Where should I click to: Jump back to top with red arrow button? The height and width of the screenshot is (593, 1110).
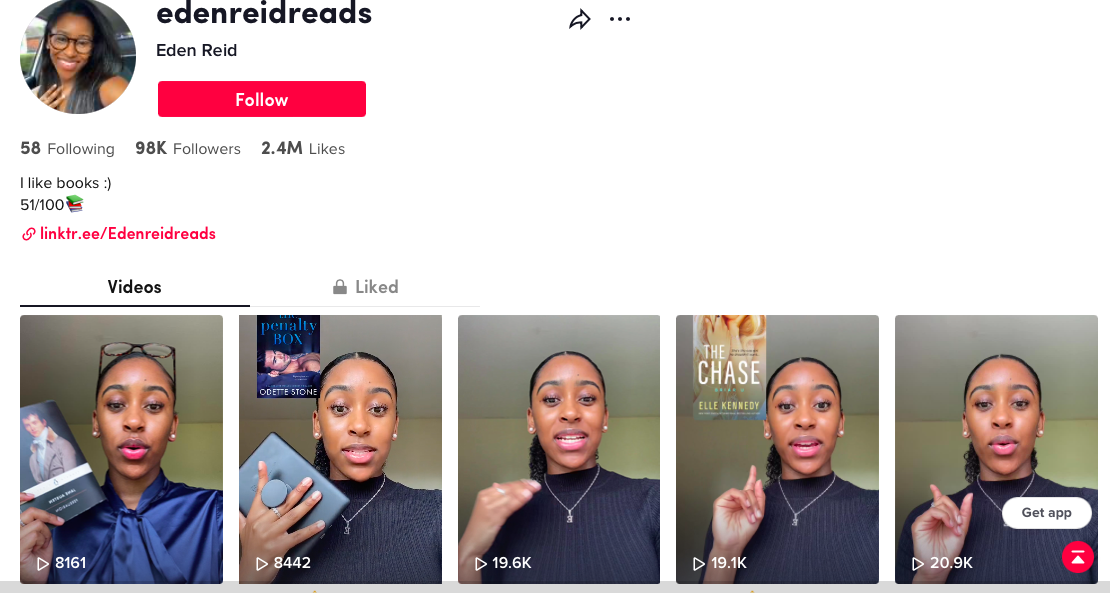(1077, 557)
